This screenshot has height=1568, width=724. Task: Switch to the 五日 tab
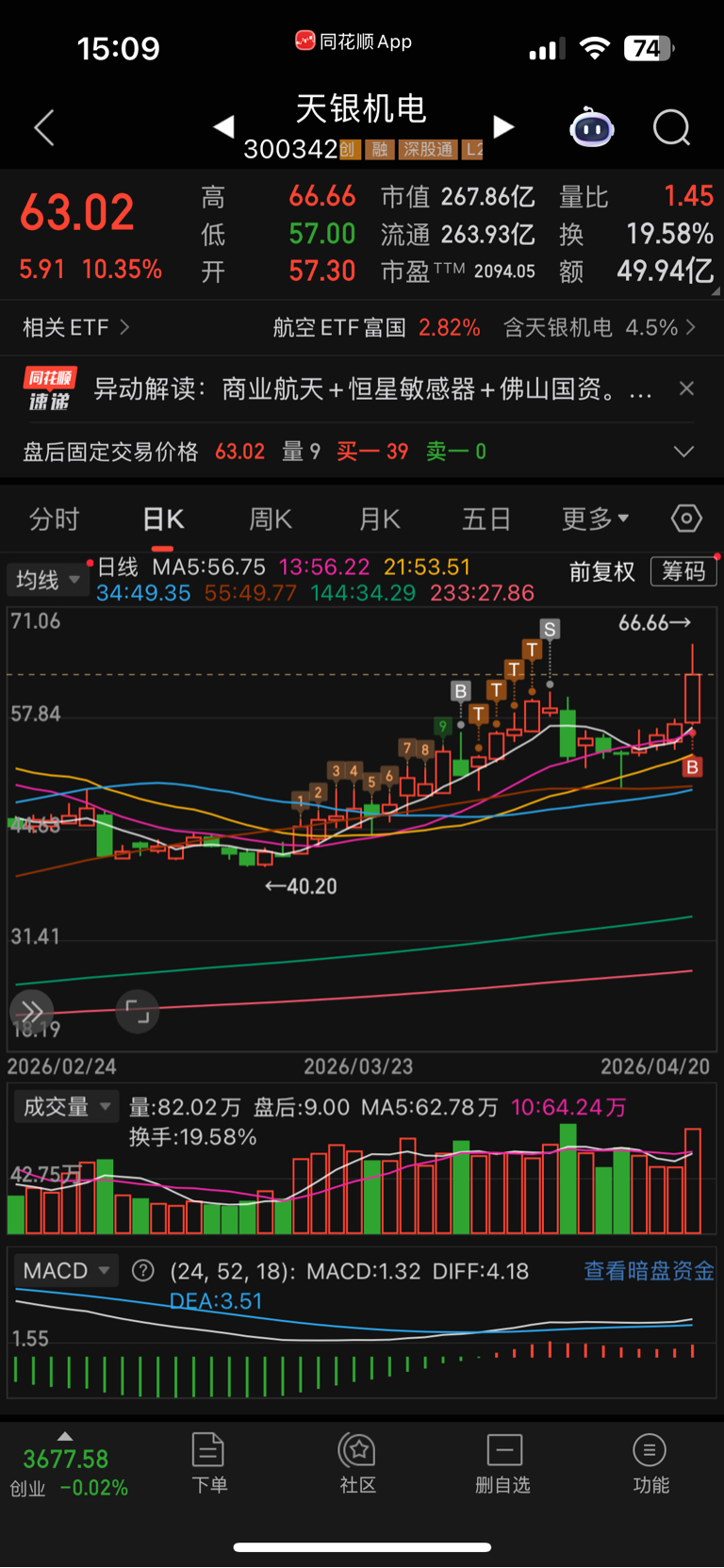click(x=486, y=520)
